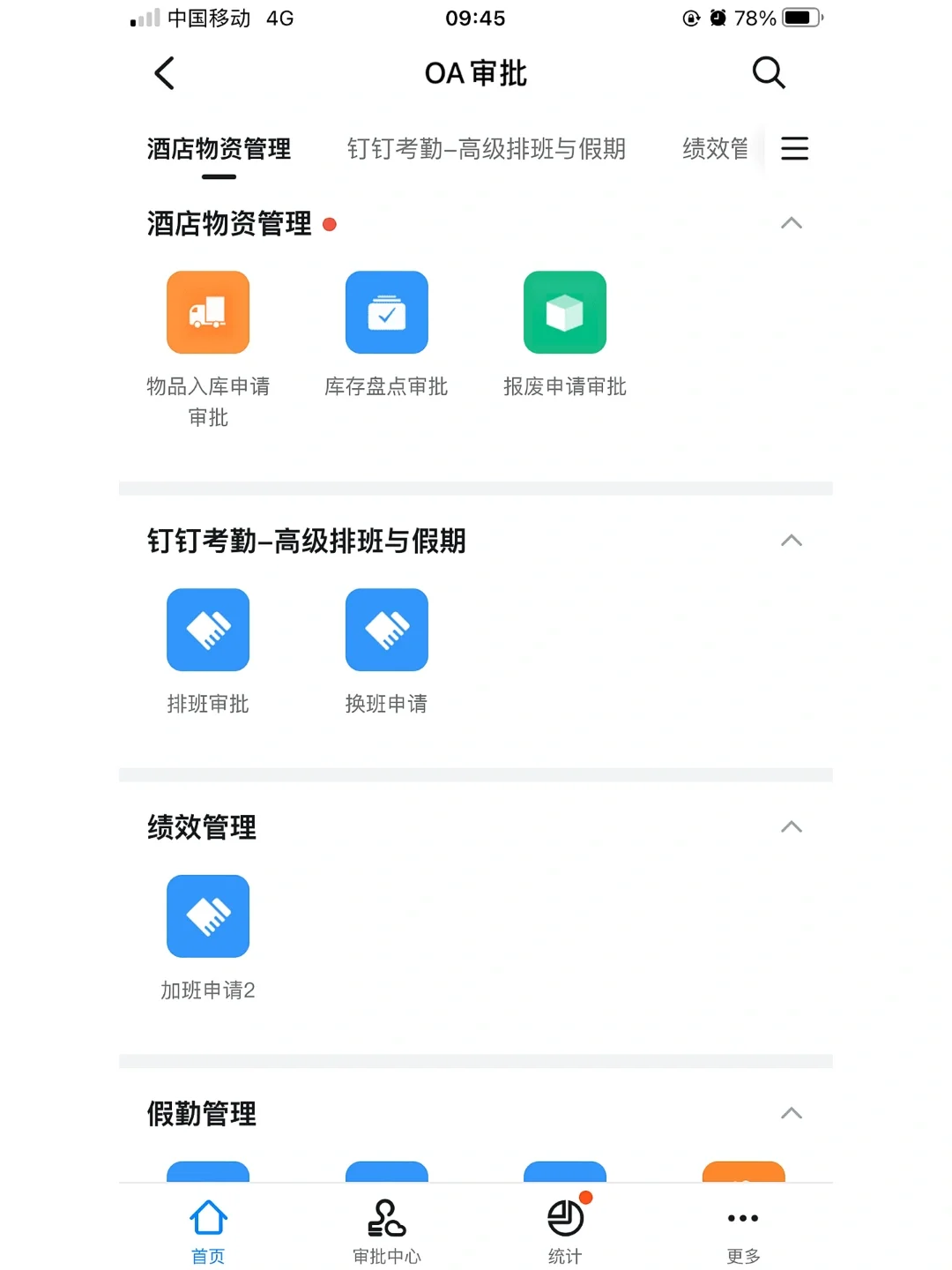Screen dimensions: 952x1270
Task: Switch to 钉钉考勤-高级排班与假期 tab
Action: click(486, 149)
